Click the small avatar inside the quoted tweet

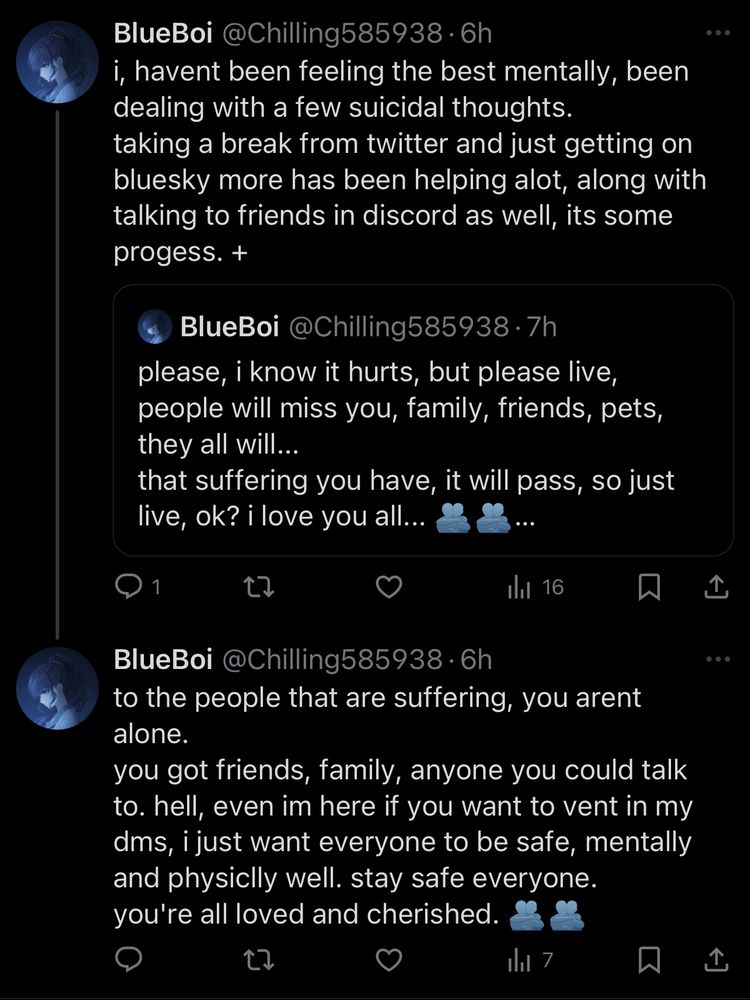pos(155,324)
